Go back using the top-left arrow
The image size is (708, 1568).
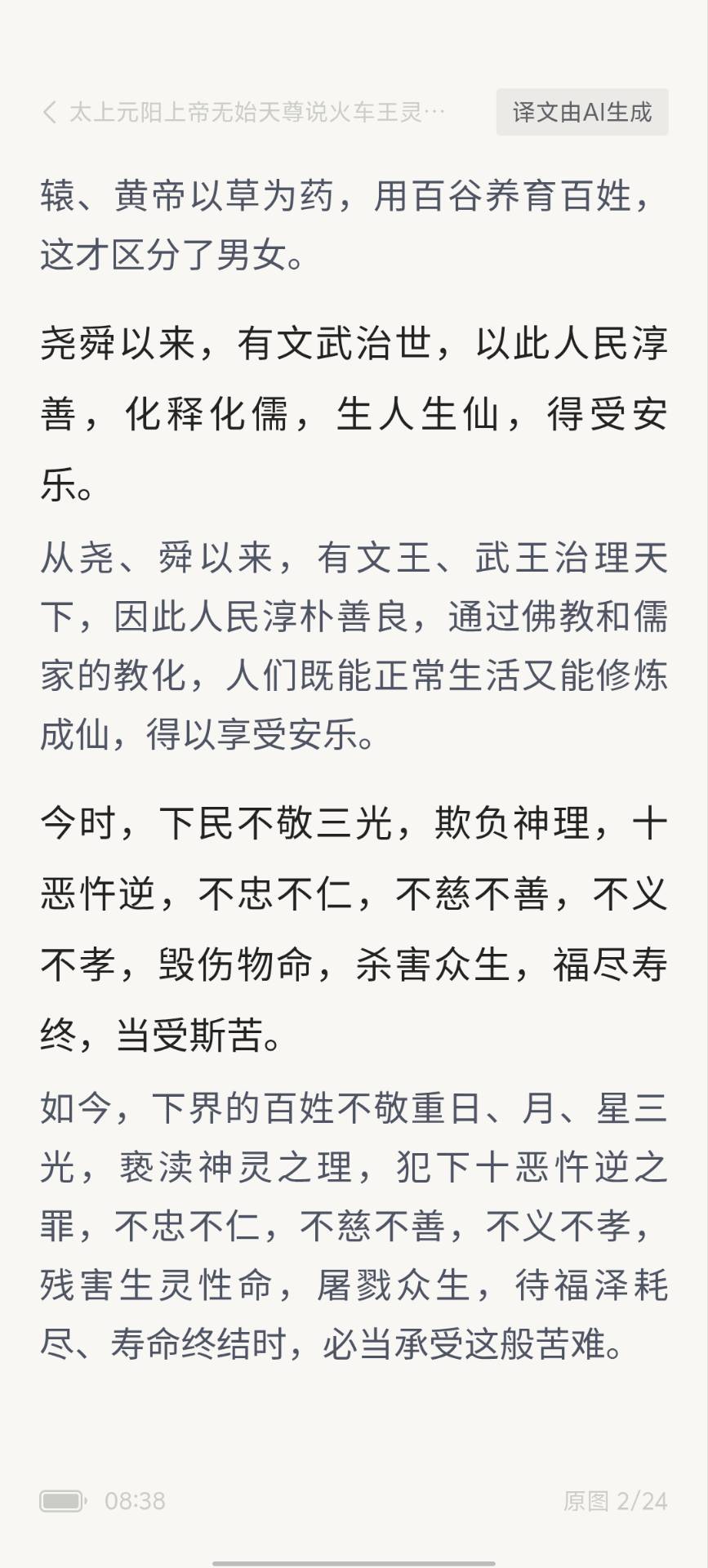[50, 112]
